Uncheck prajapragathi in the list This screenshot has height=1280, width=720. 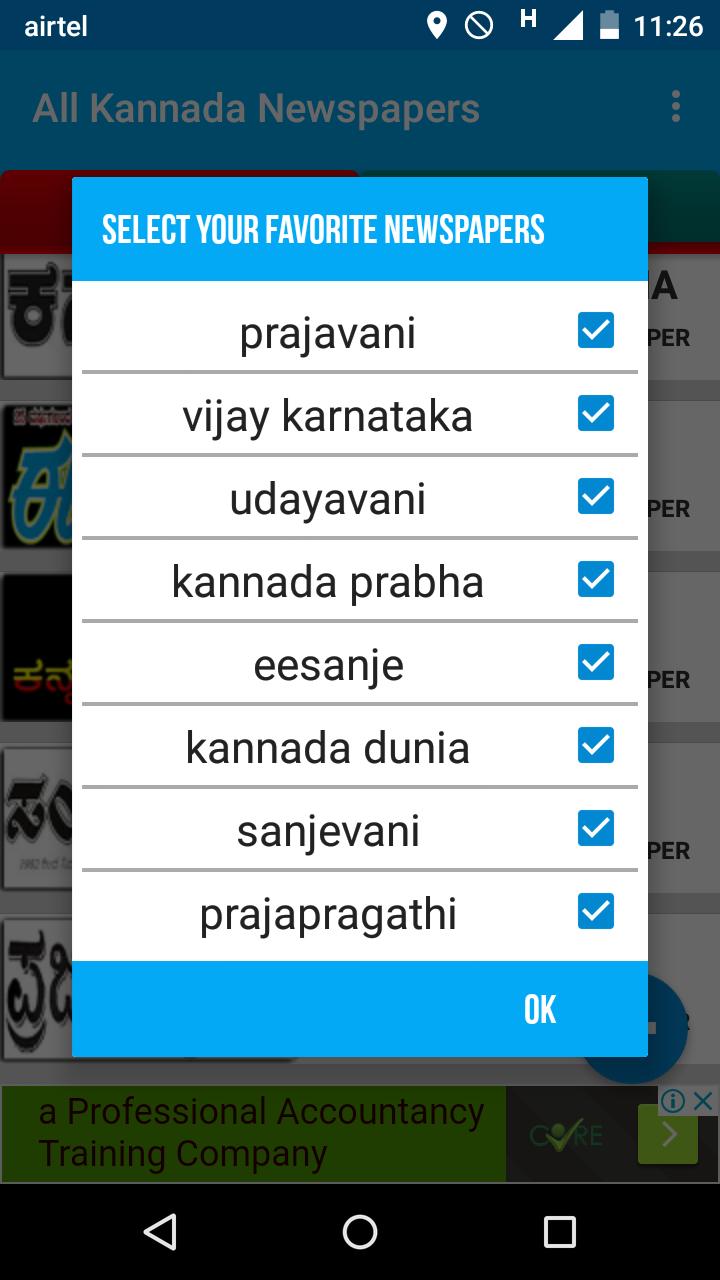[x=595, y=911]
